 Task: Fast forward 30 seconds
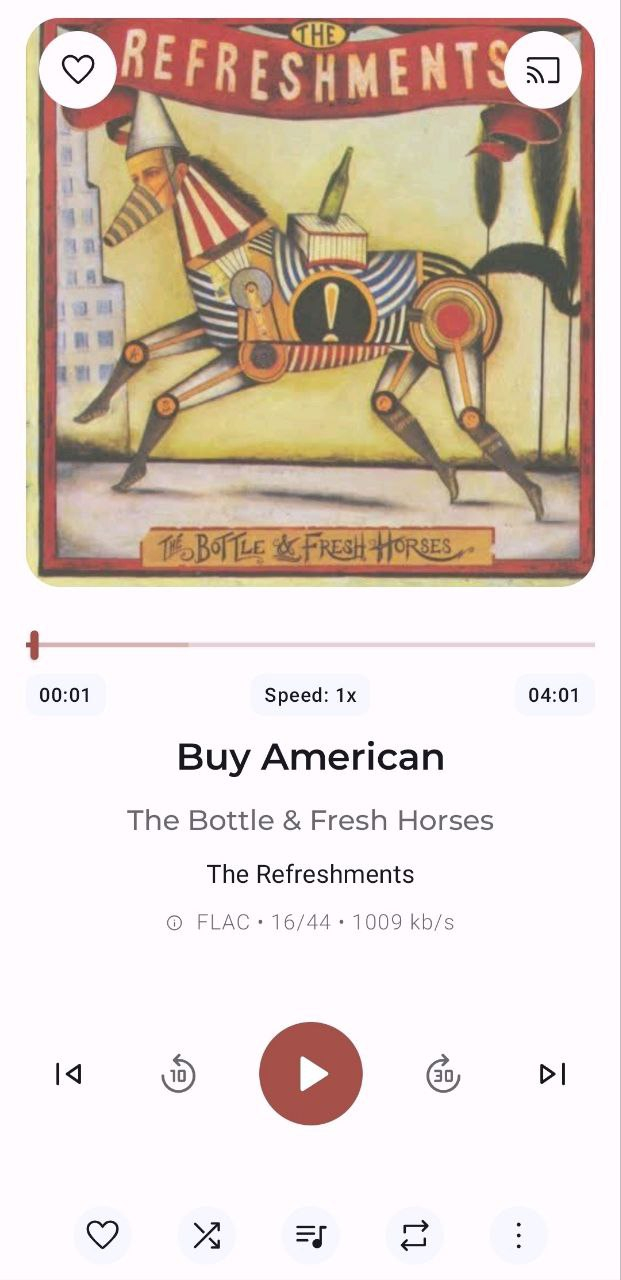pos(443,1075)
